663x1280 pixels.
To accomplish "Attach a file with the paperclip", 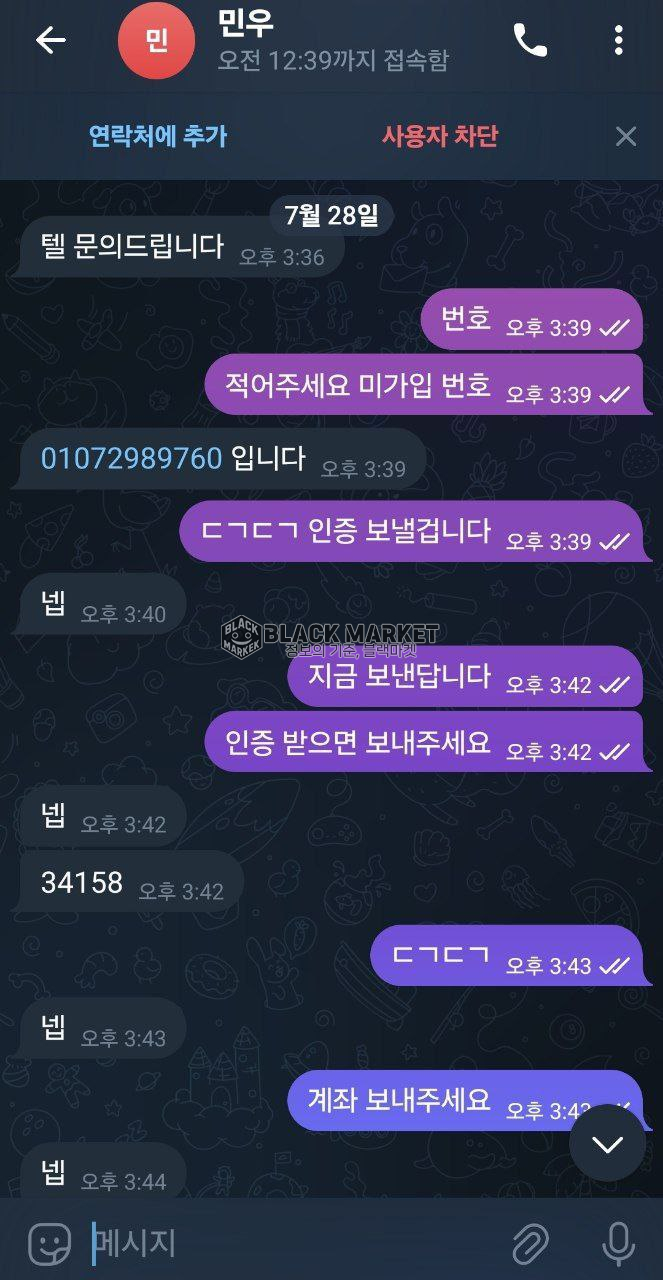I will point(531,1244).
